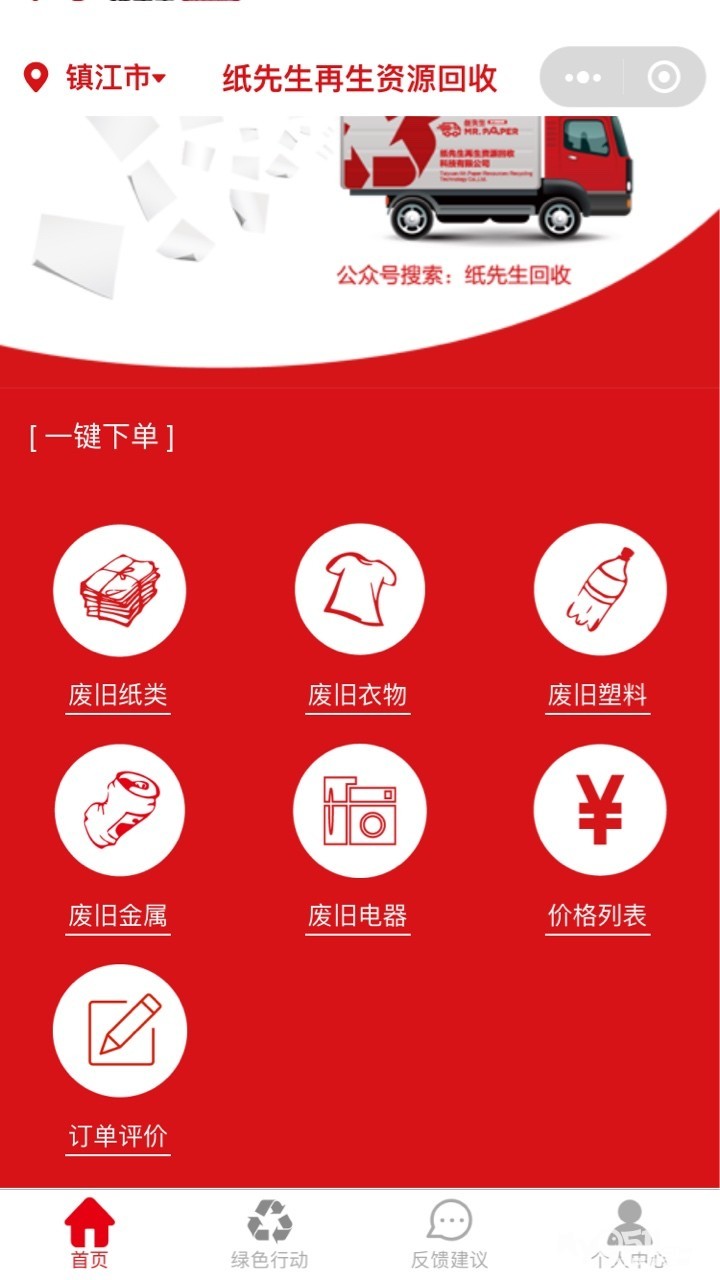Viewport: 720px width, 1280px height.
Task: Tap the truck promotion banner
Action: [360, 240]
